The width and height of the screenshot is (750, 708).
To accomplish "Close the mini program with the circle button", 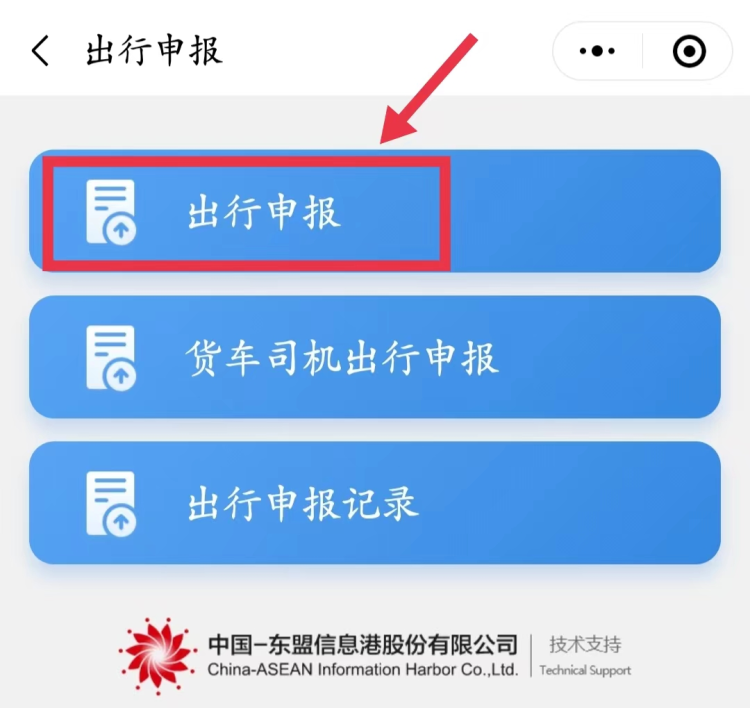I will (x=689, y=51).
